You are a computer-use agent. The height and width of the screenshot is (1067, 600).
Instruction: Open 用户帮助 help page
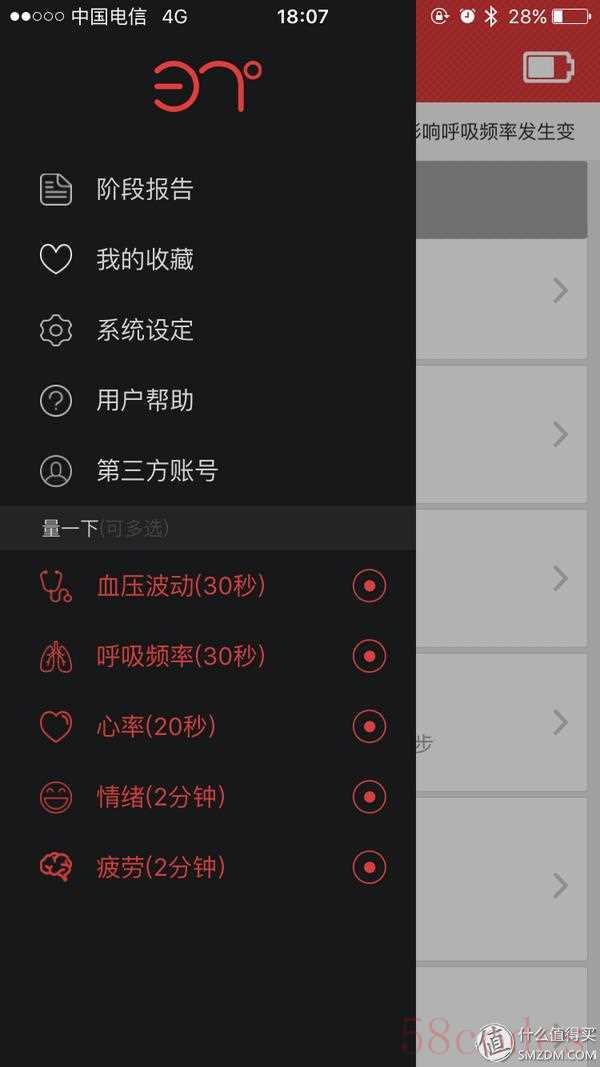click(x=207, y=400)
